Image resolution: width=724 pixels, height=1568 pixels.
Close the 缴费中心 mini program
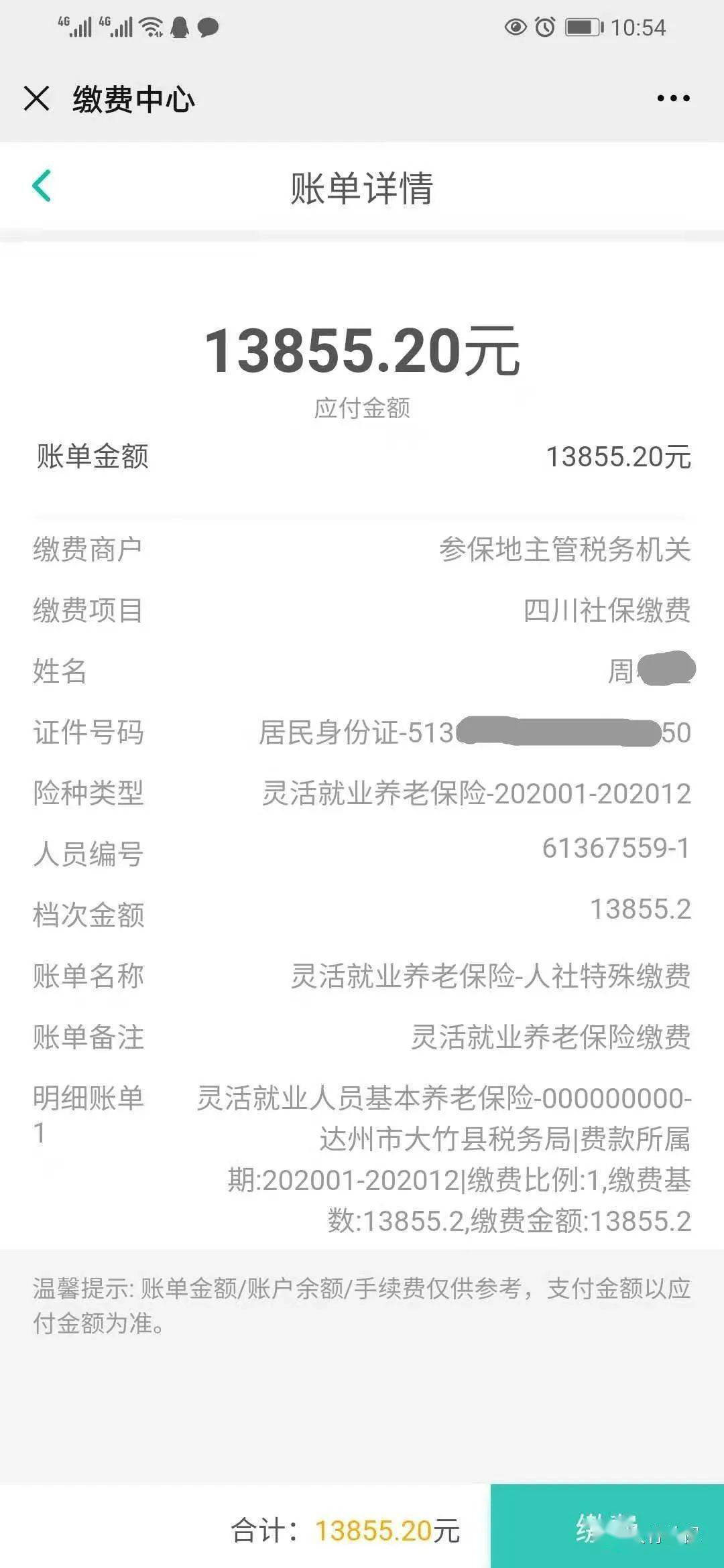click(36, 99)
